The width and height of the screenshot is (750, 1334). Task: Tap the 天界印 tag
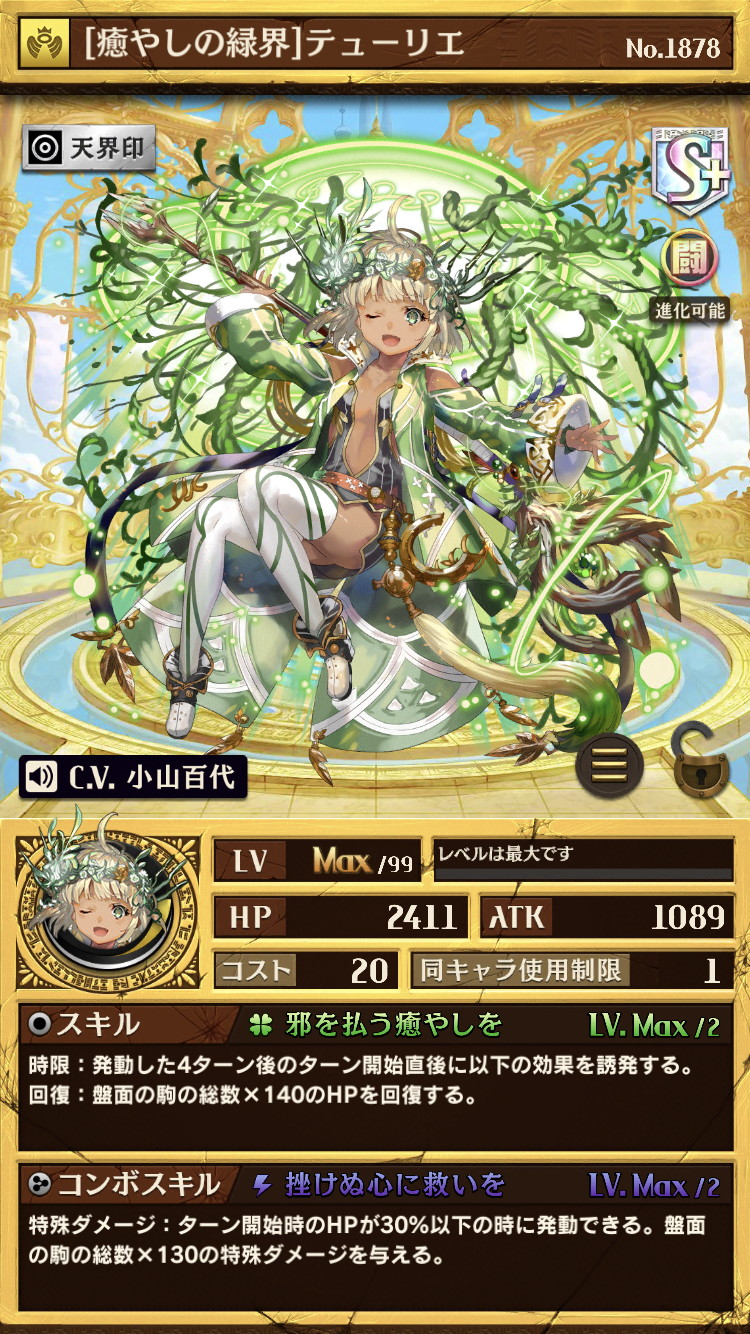[x=90, y=148]
